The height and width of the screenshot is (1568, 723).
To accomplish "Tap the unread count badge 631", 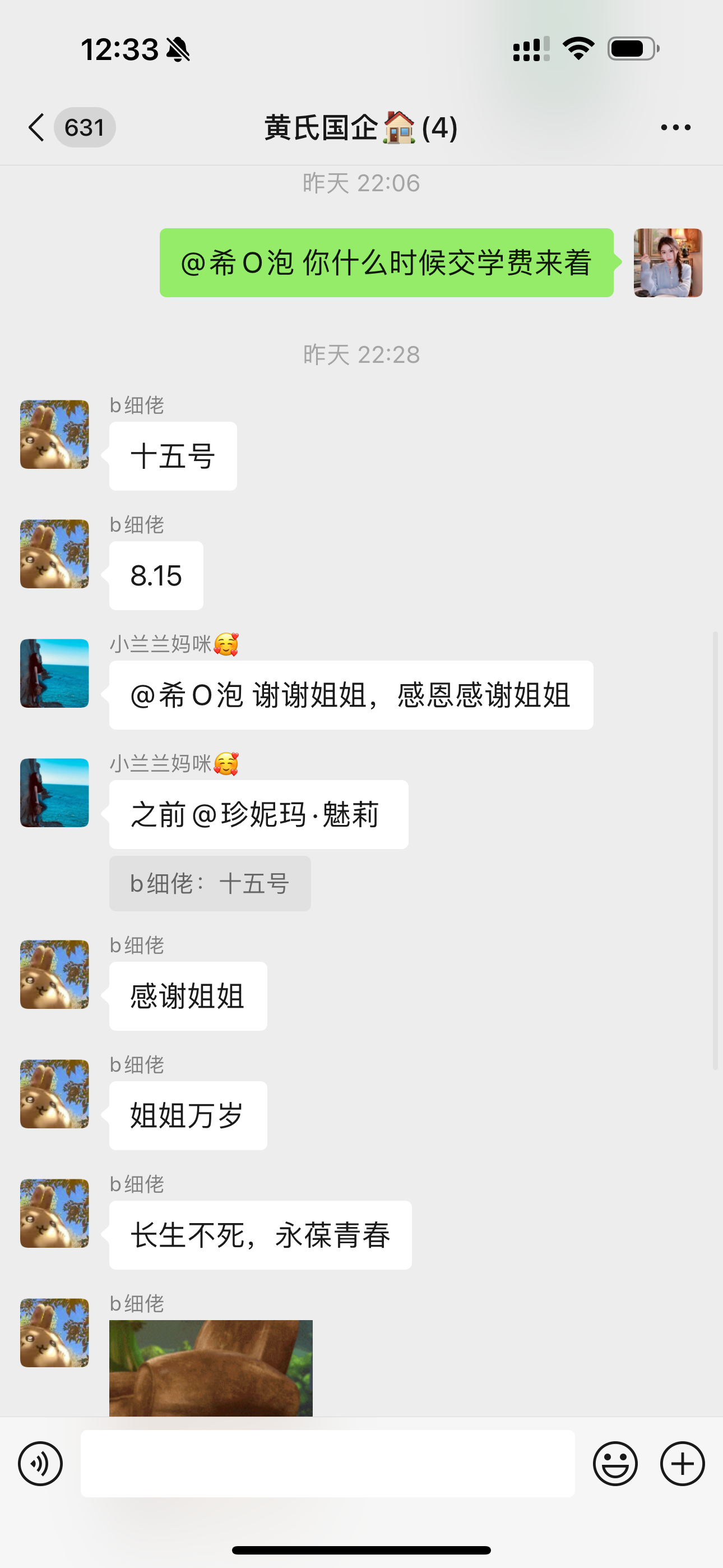I will coord(85,127).
